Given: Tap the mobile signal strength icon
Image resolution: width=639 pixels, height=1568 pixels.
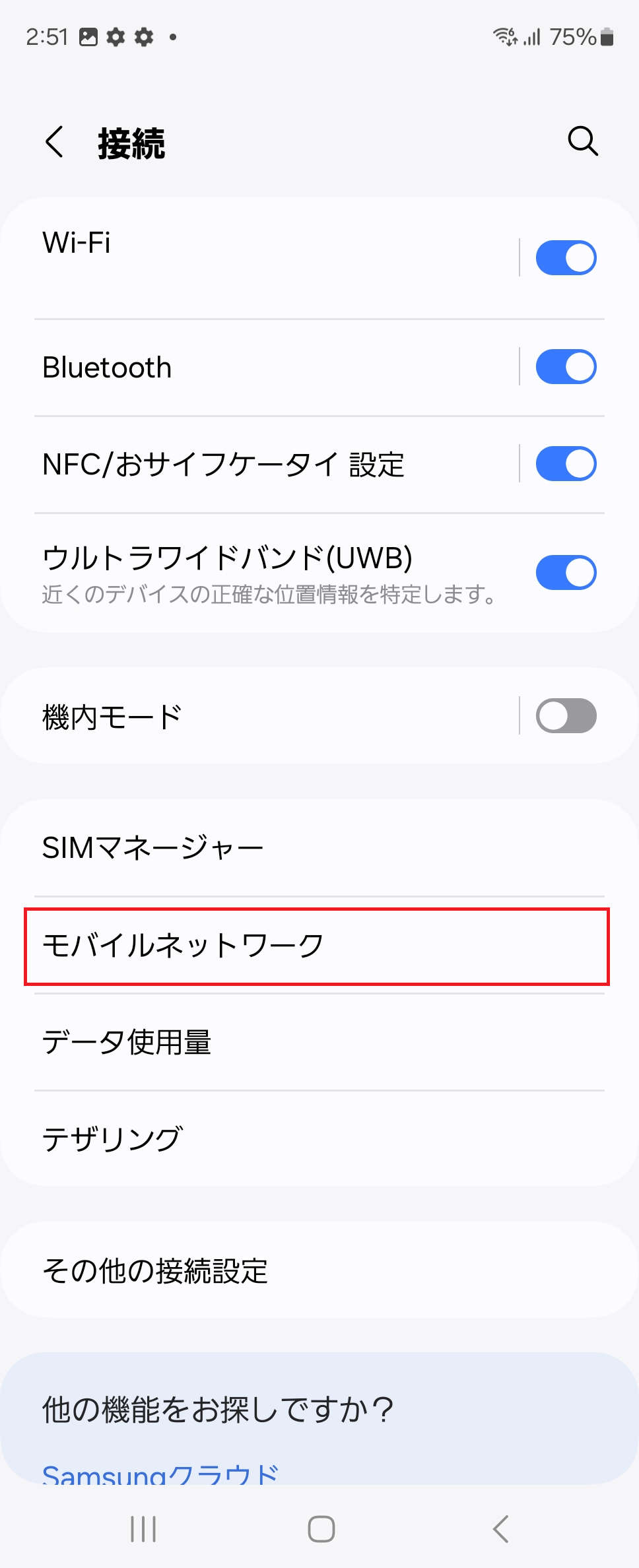Looking at the screenshot, I should 532,38.
